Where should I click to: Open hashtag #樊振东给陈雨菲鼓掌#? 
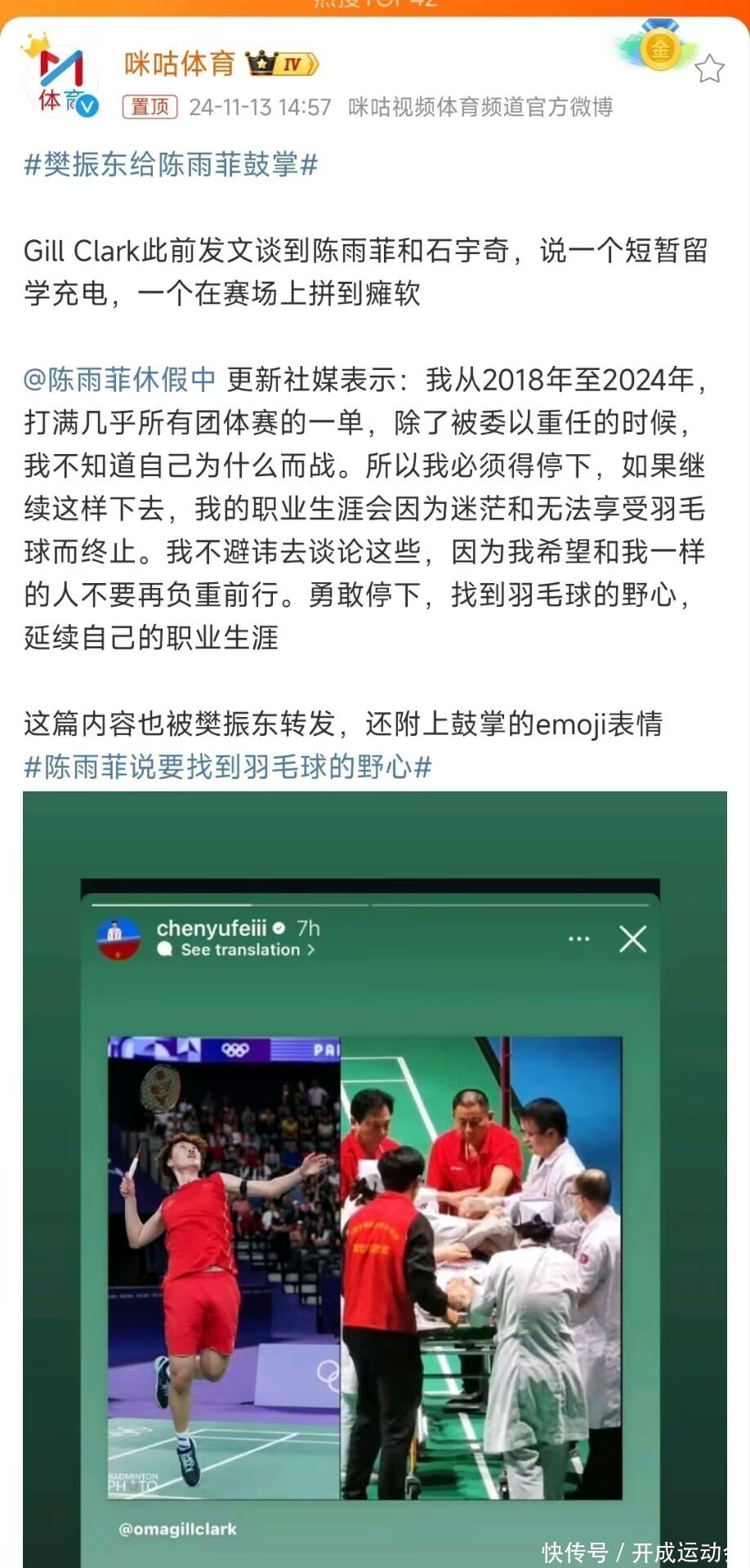(171, 165)
